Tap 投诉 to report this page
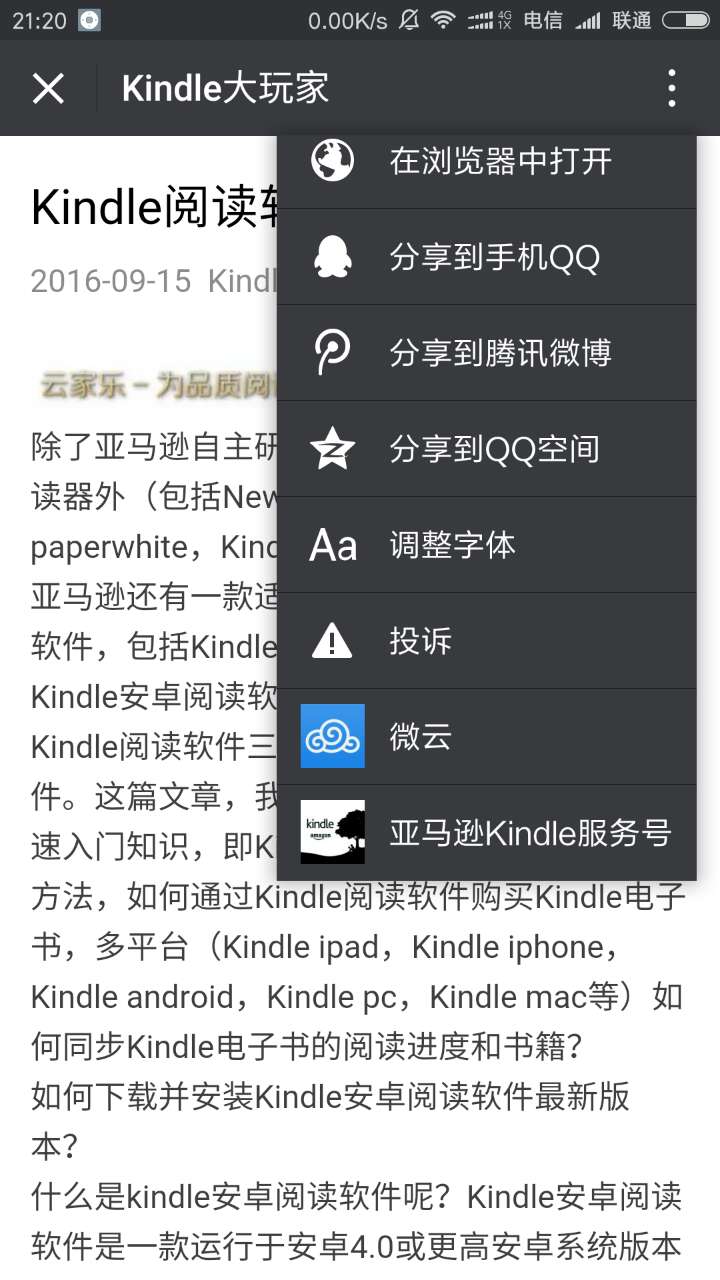Screen dimensions: 720x1280 coord(486,641)
